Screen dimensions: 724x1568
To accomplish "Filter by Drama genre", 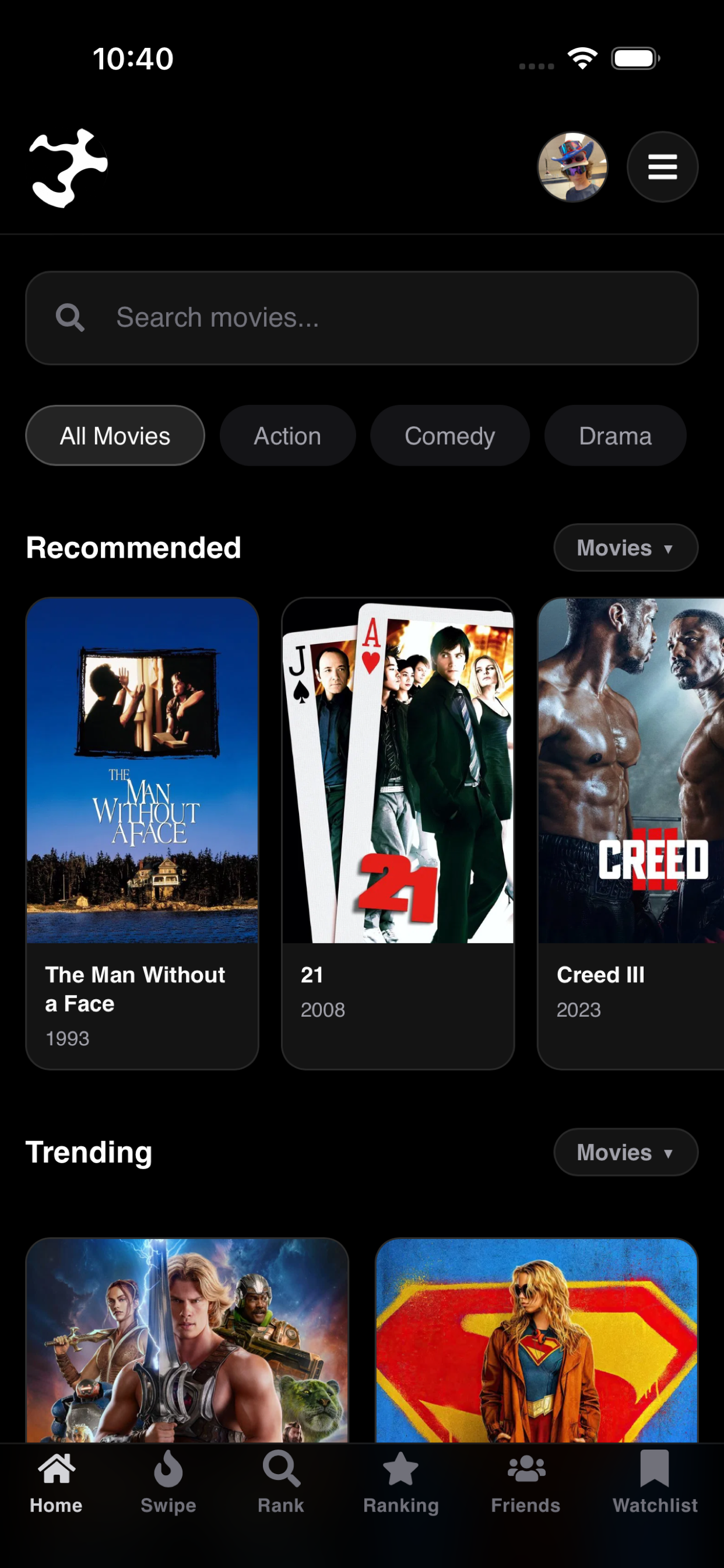I will pyautogui.click(x=615, y=436).
